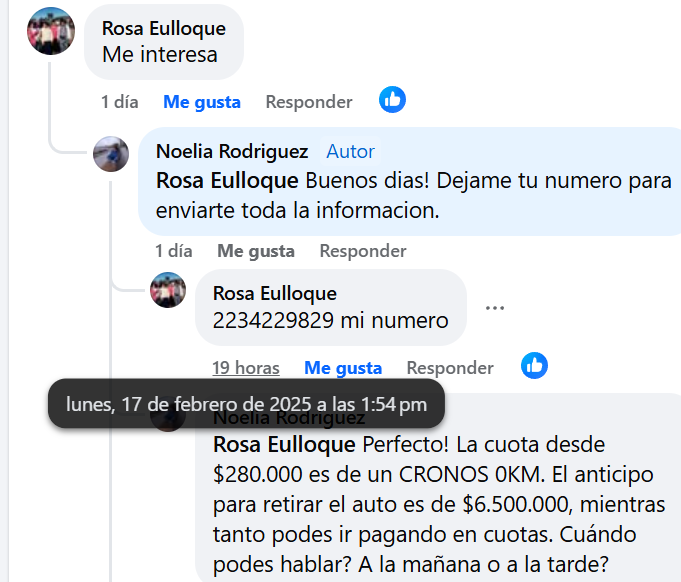The image size is (681, 582).
Task: Like Rosa's '2234229829 mi numero' comment
Action: [343, 368]
